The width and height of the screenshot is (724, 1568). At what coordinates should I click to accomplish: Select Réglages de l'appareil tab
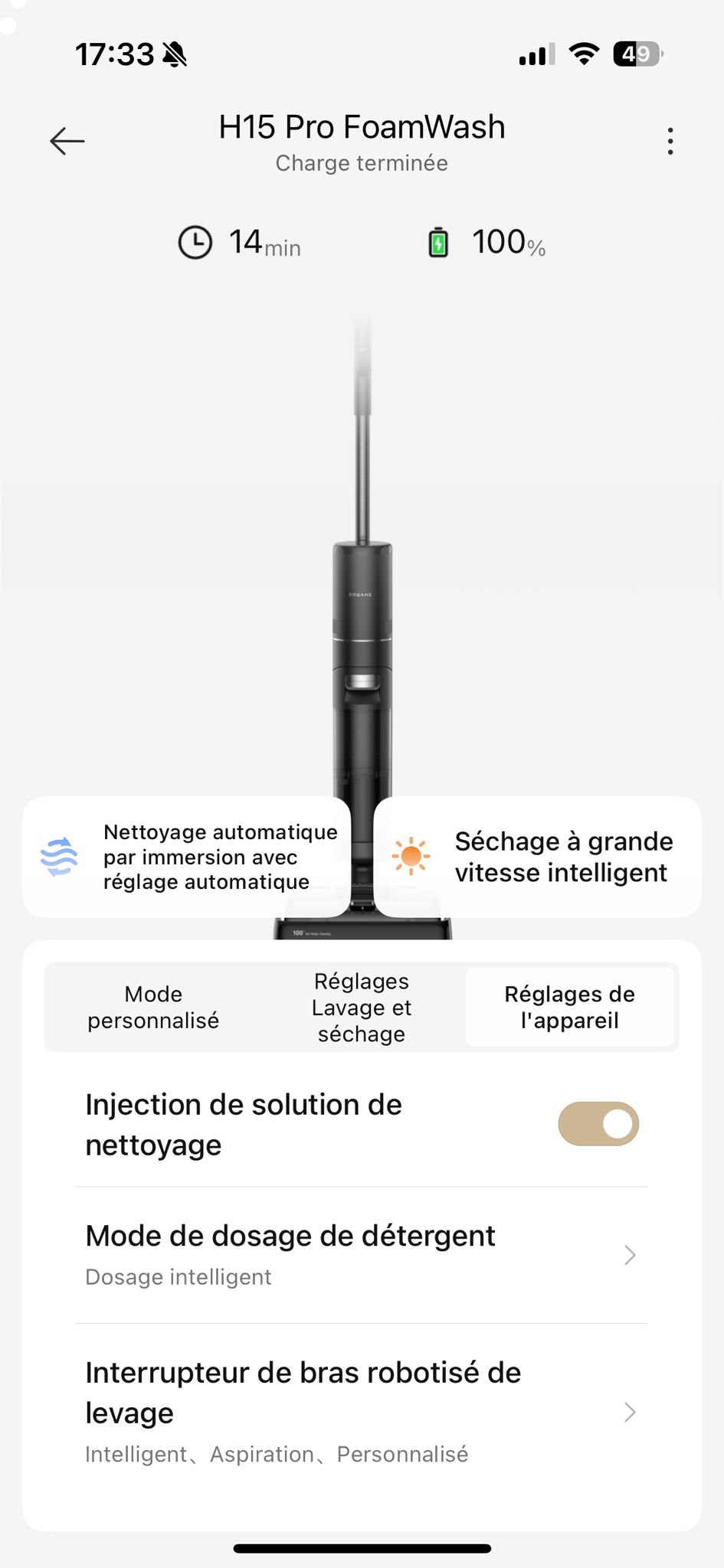[569, 1007]
